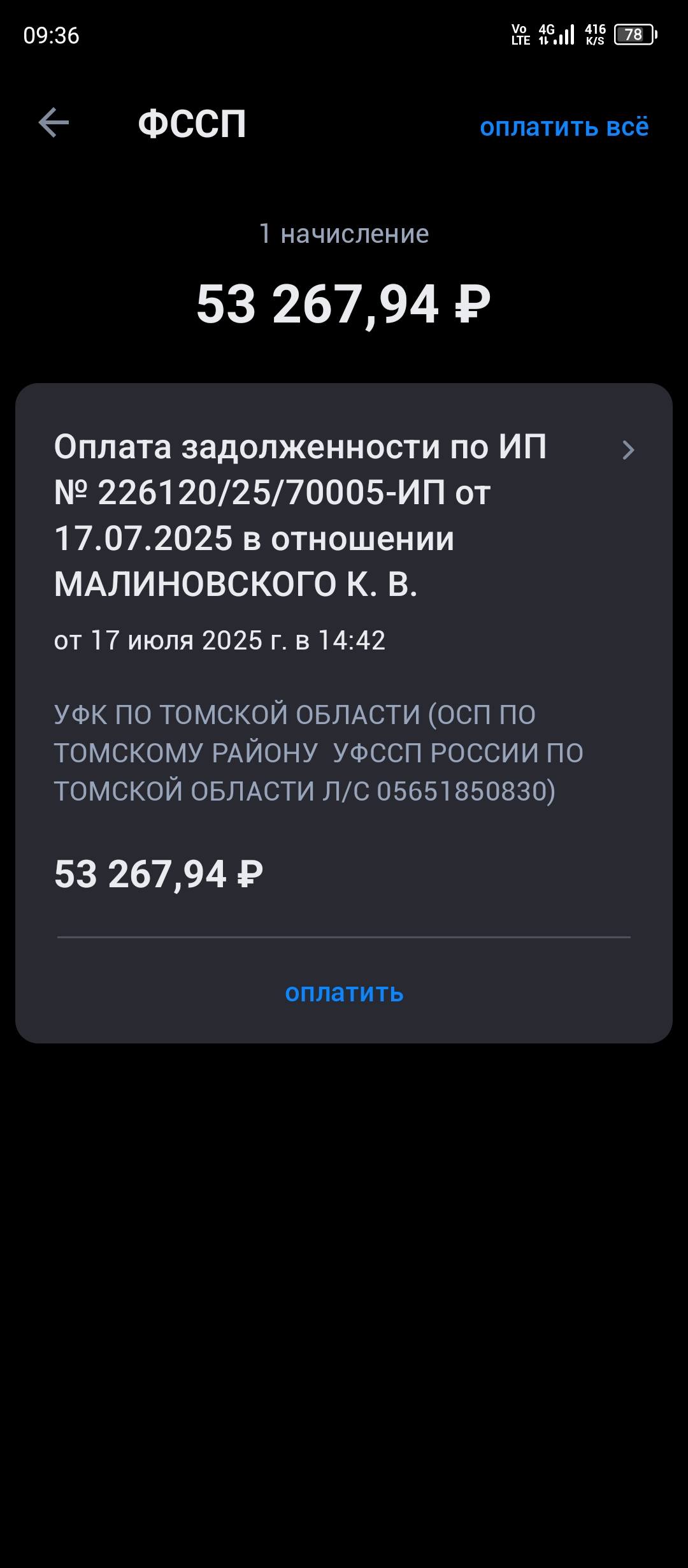The height and width of the screenshot is (1568, 688).
Task: Tap the ФССП screen title
Action: click(x=192, y=124)
